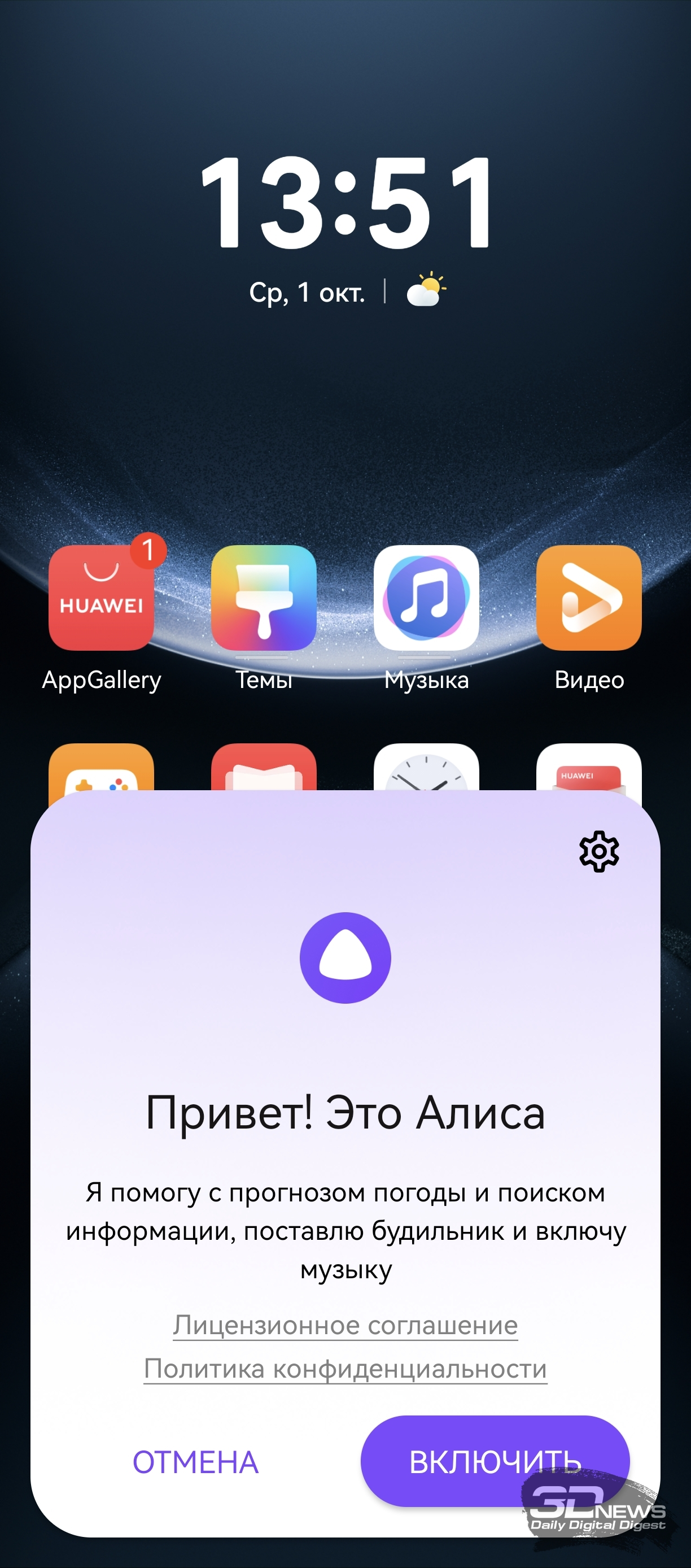Tap the ВКЛЮЧИТЬ button to enable Alice
691x1568 pixels.
click(x=495, y=1461)
